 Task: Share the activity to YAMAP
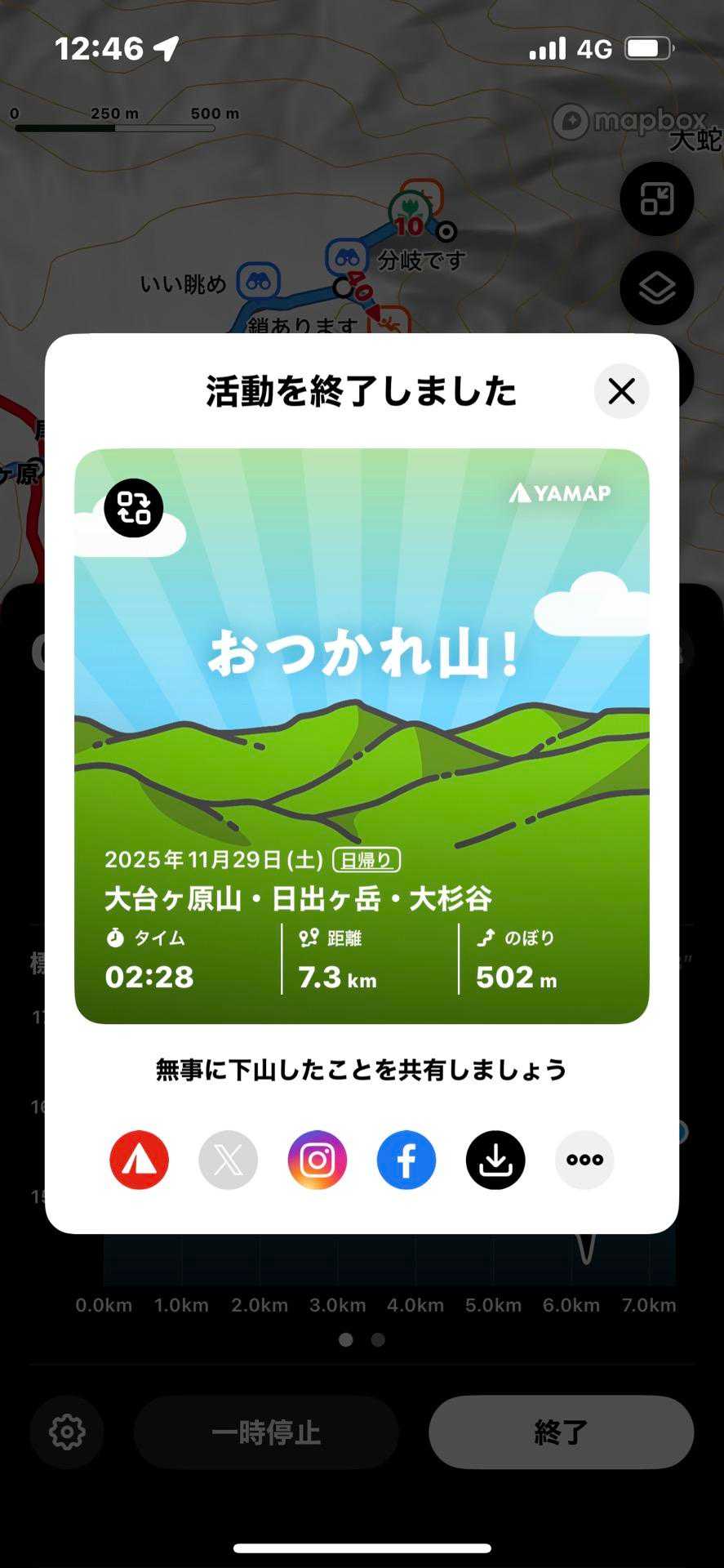(140, 1160)
